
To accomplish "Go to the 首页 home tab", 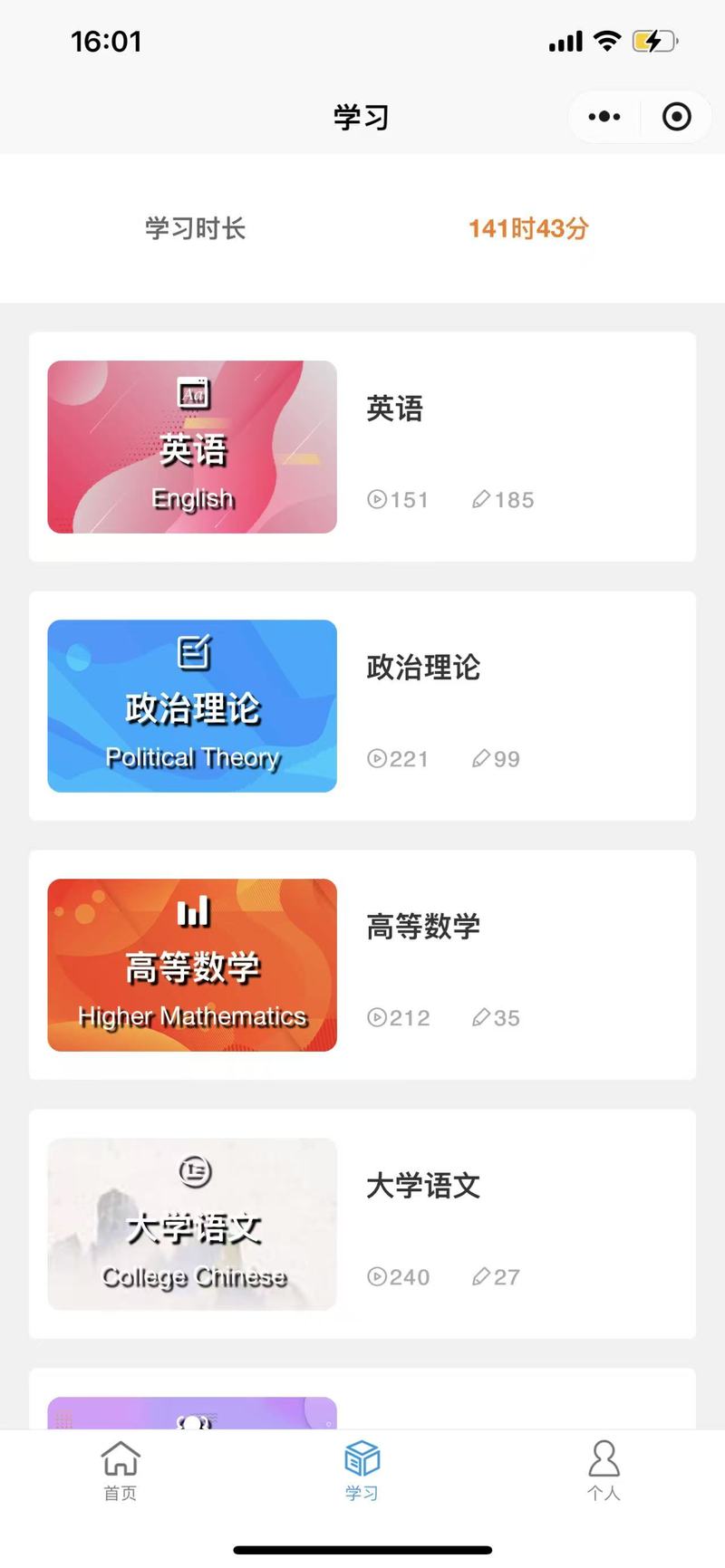I will [121, 1471].
